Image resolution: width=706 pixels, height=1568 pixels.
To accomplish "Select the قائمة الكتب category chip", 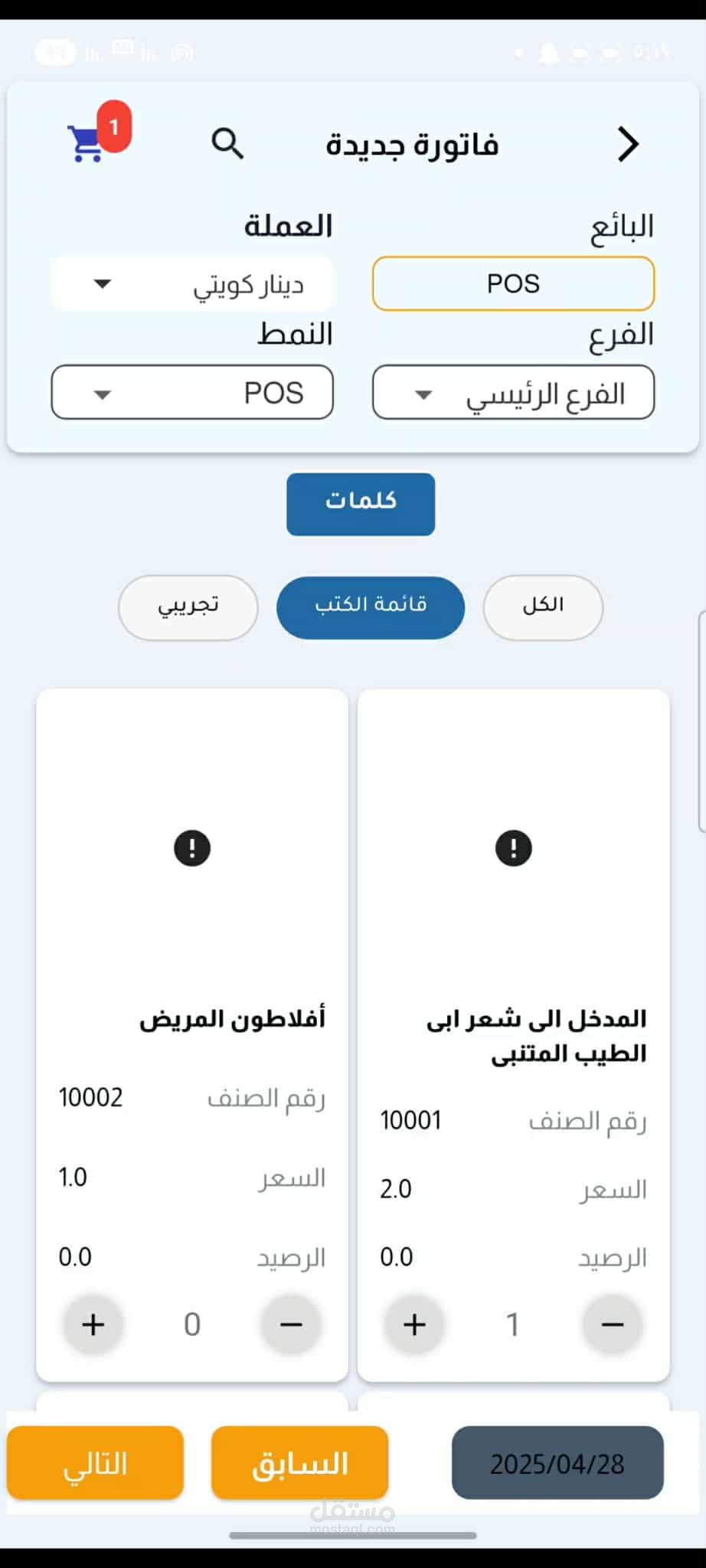I will tap(371, 607).
